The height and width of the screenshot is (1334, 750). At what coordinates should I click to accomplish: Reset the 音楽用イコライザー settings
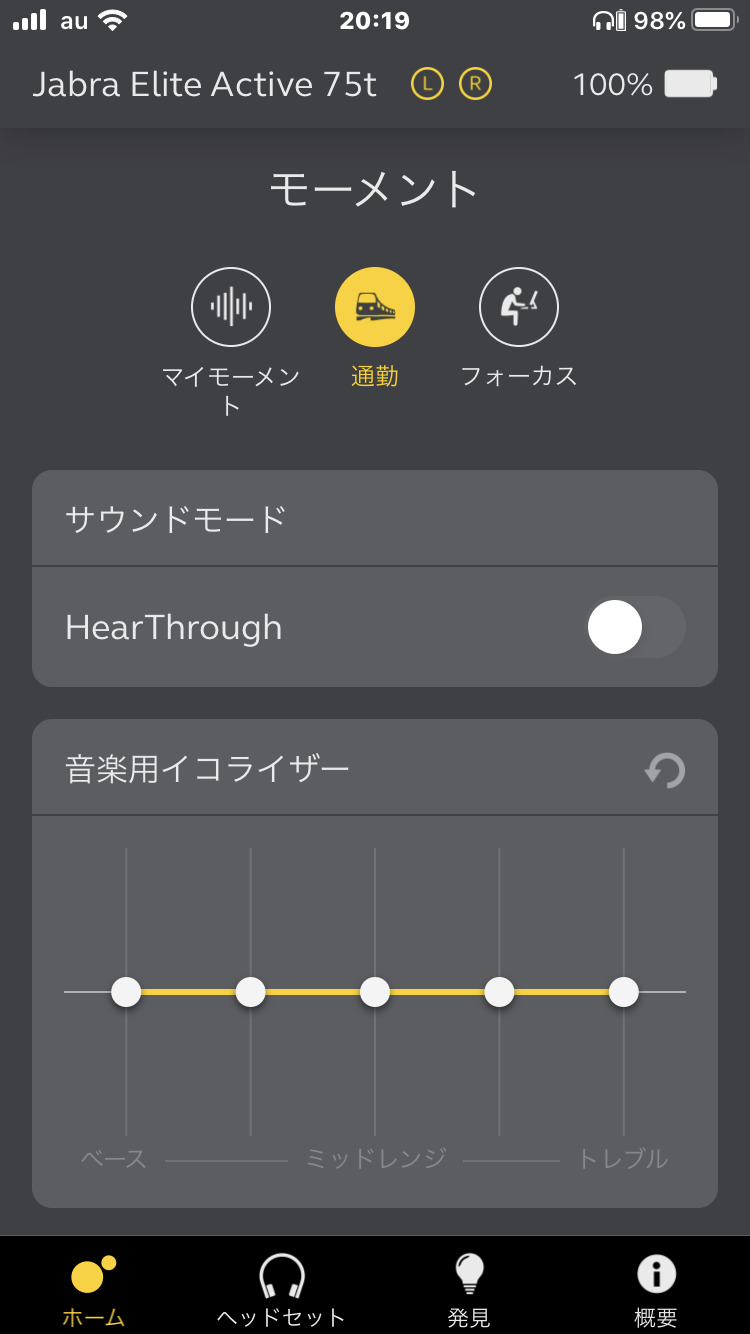(665, 770)
